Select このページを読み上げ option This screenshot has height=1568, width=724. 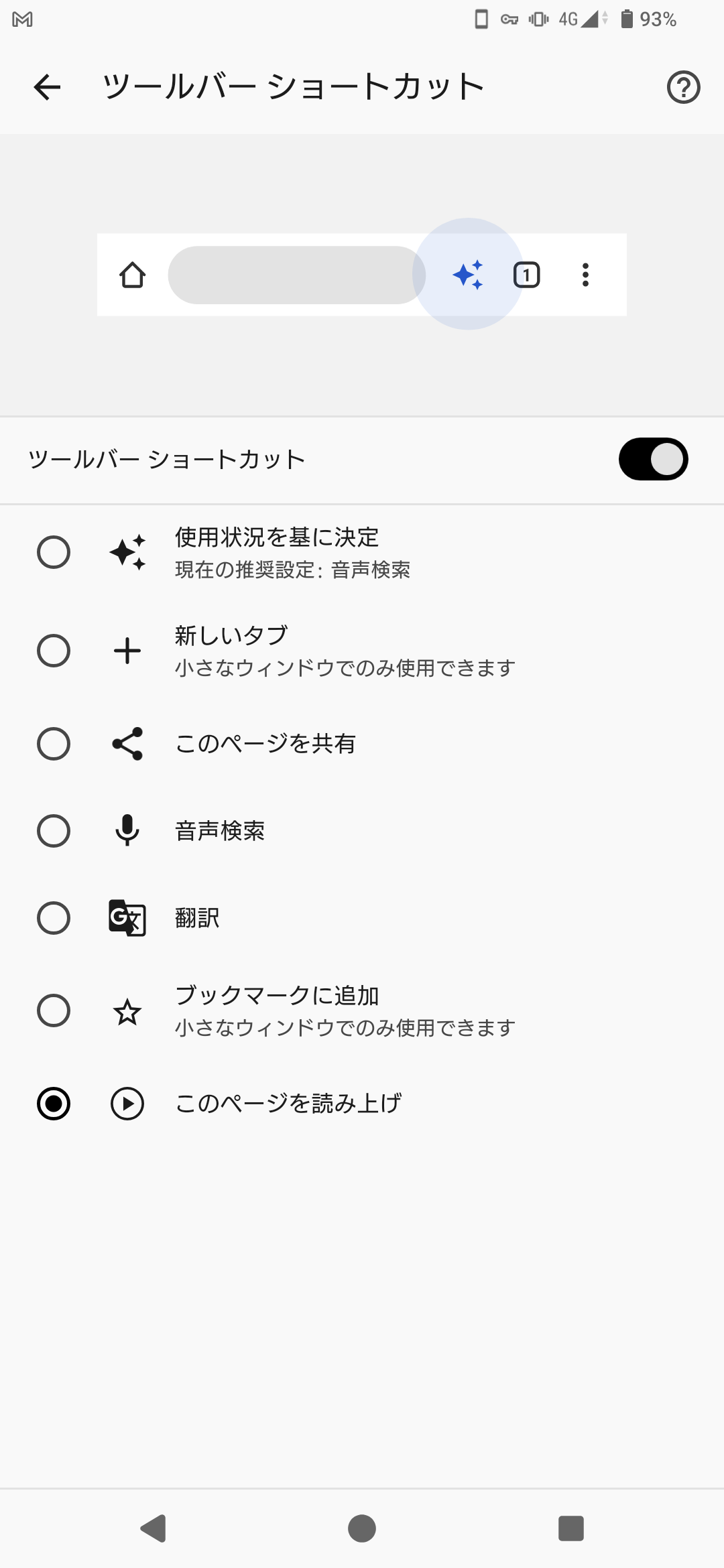[362, 1104]
